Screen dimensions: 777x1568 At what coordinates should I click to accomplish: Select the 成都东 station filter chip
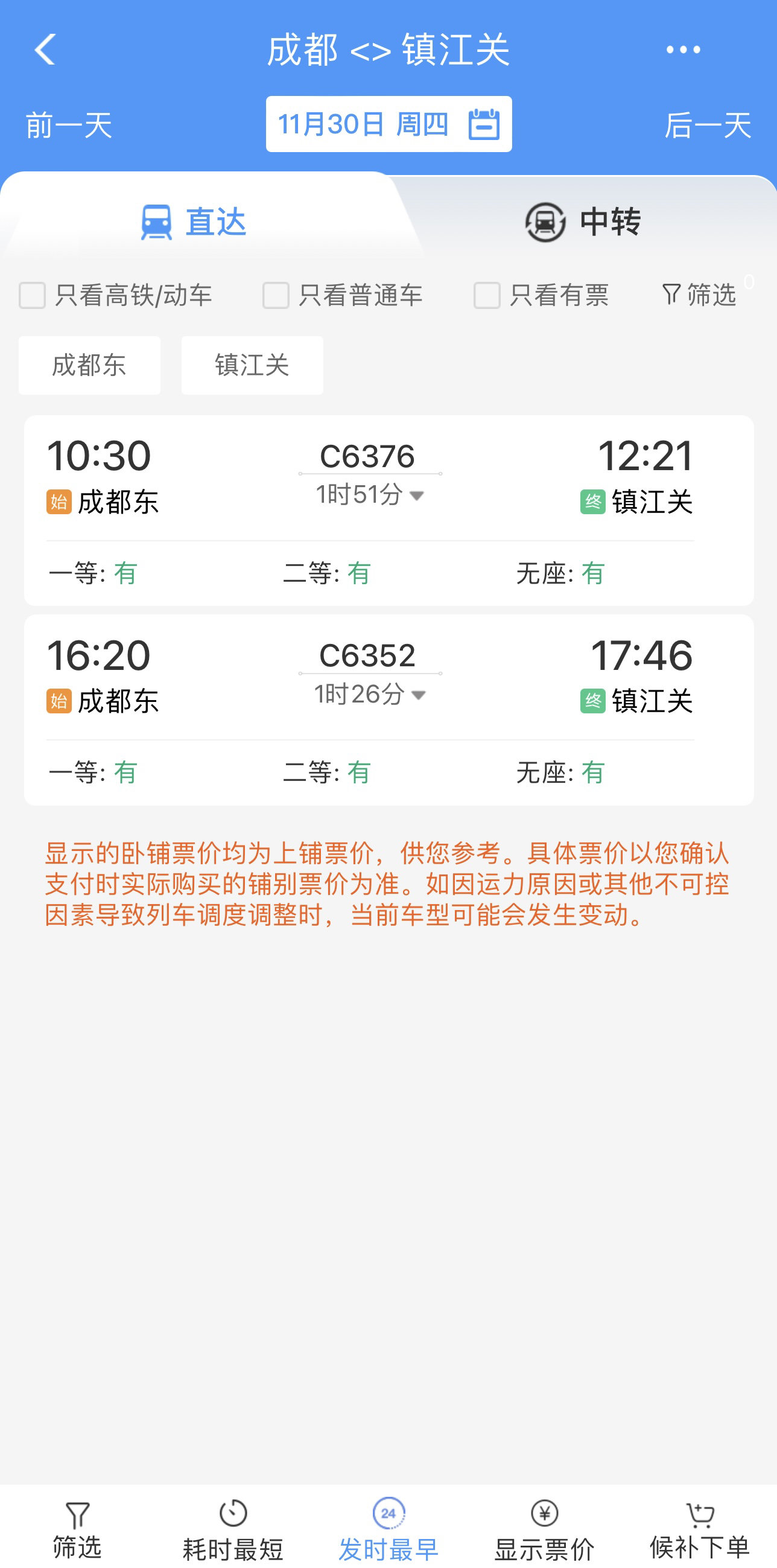[89, 365]
